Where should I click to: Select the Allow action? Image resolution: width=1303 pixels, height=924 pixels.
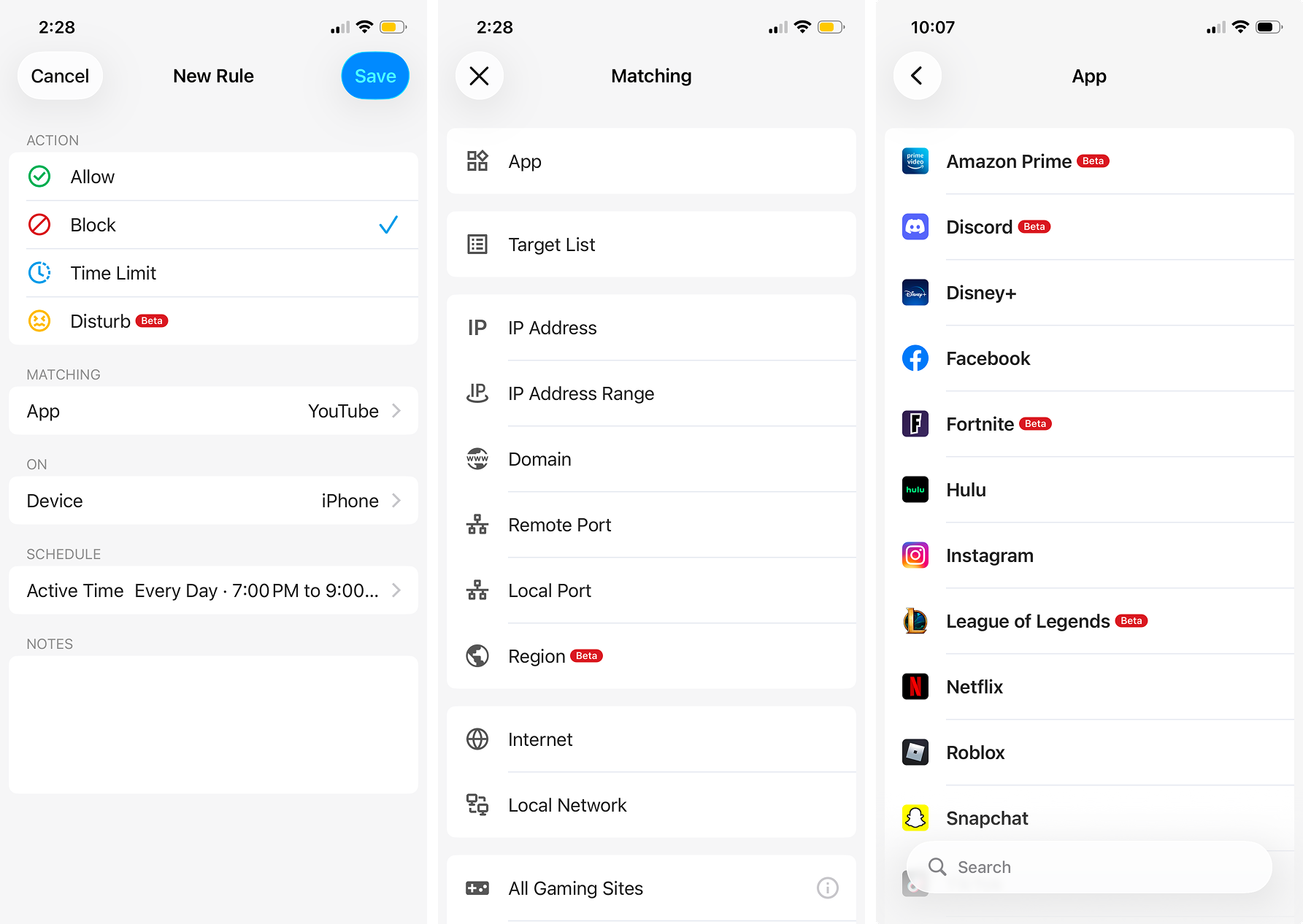[213, 177]
